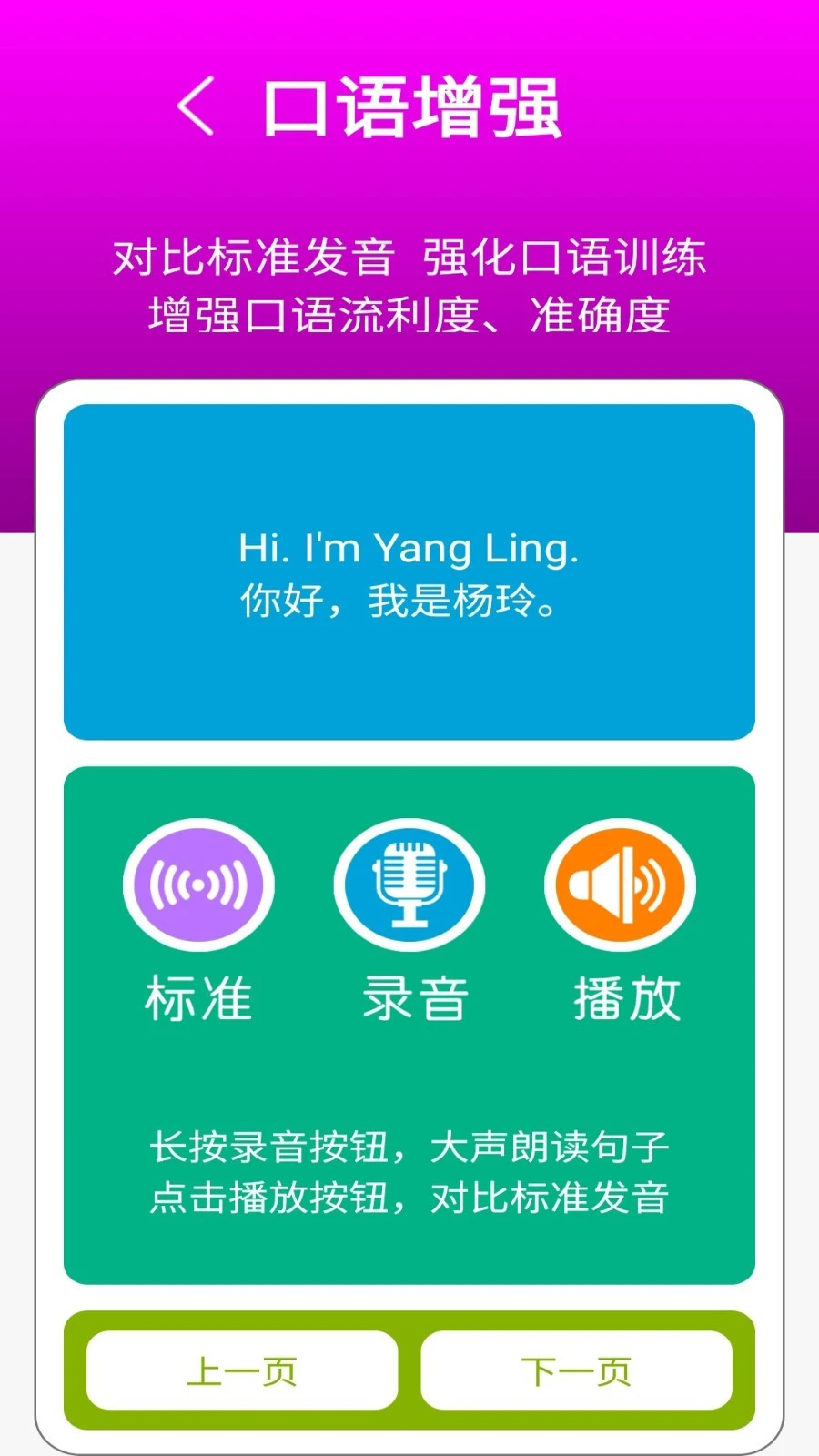
Task: Click the 下一页 button
Action: coord(578,1370)
